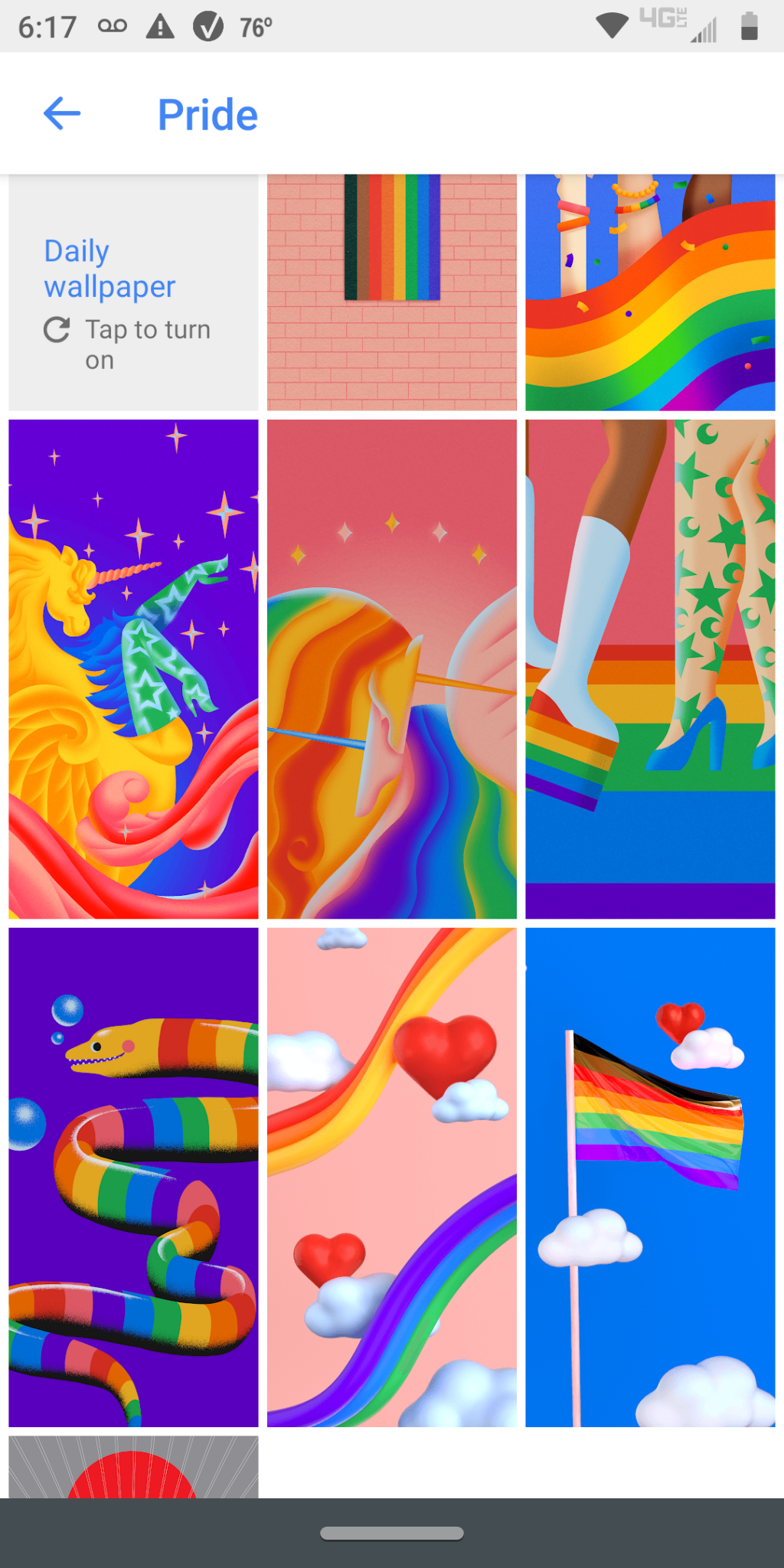Open the yellow unicorn wallpaper
Image resolution: width=784 pixels, height=1568 pixels.
tap(133, 668)
